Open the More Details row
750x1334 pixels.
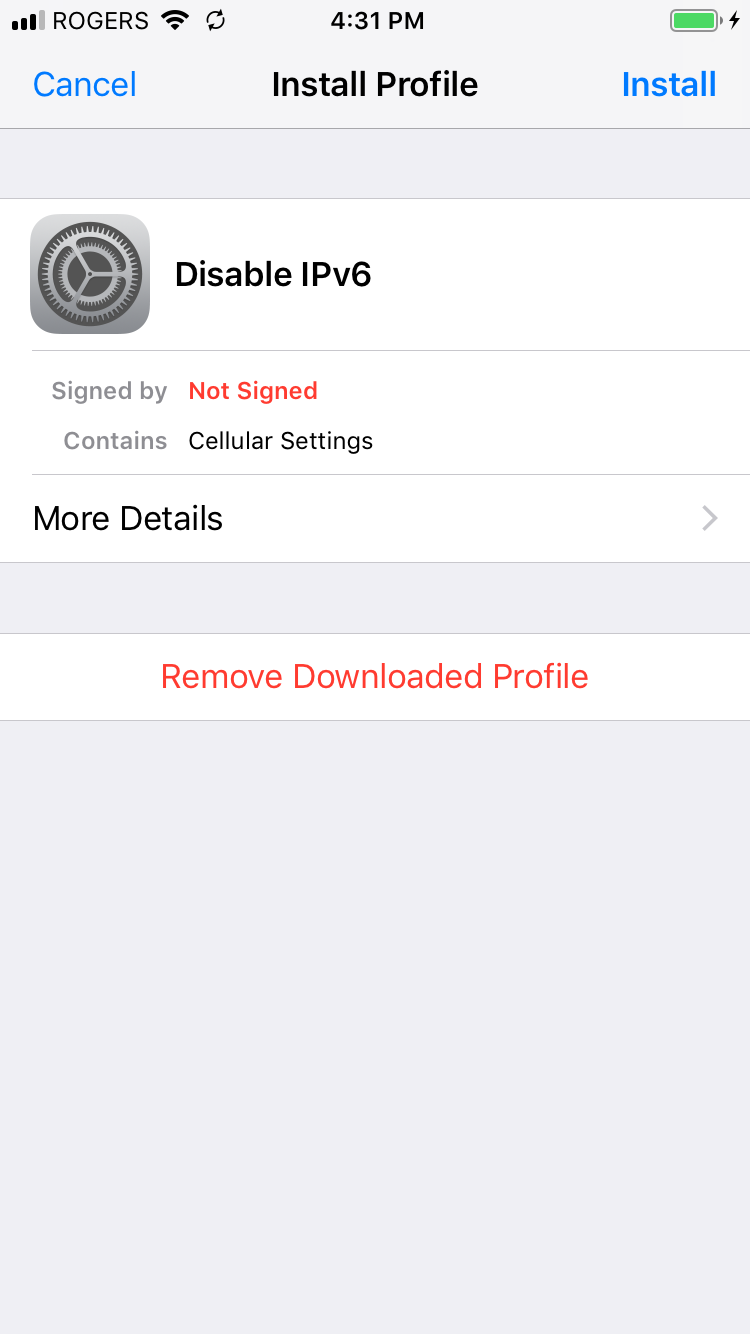tap(375, 518)
